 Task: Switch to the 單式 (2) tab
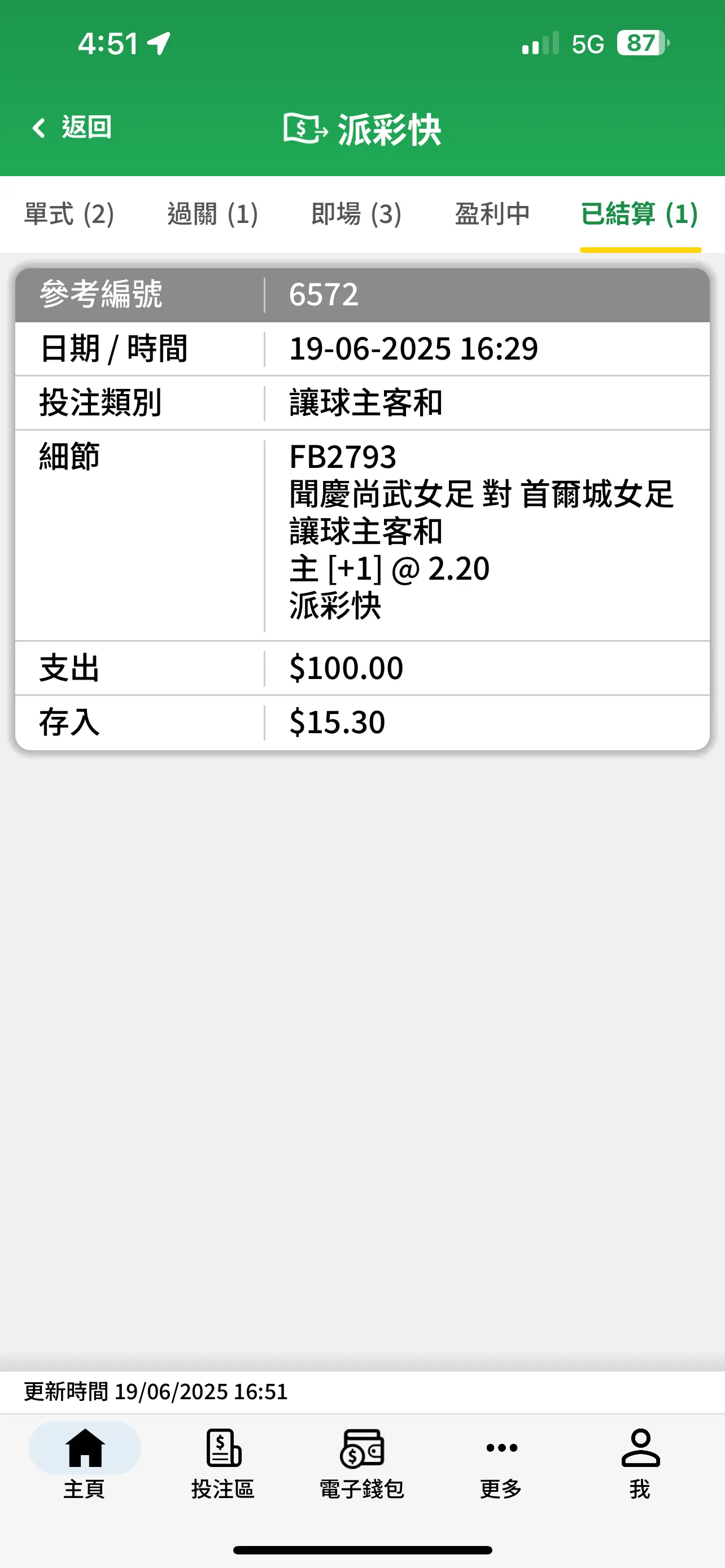(69, 214)
